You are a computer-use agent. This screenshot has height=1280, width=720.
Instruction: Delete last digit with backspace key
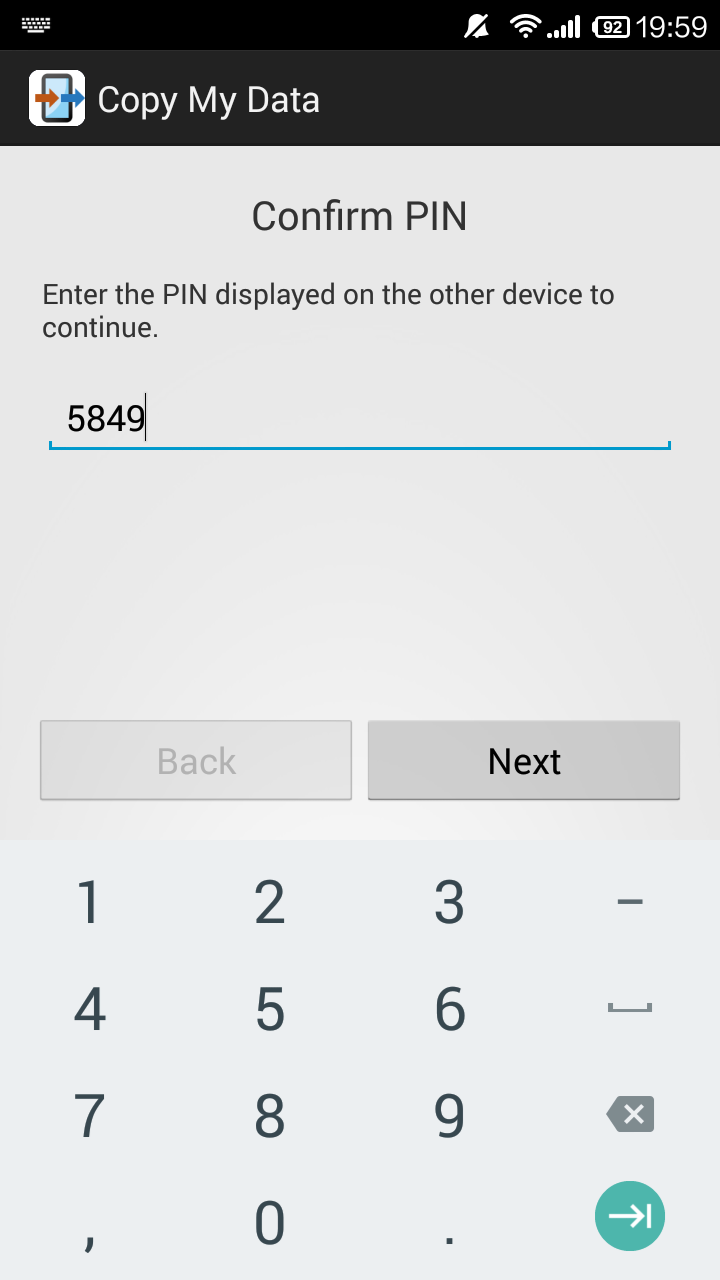[630, 1114]
